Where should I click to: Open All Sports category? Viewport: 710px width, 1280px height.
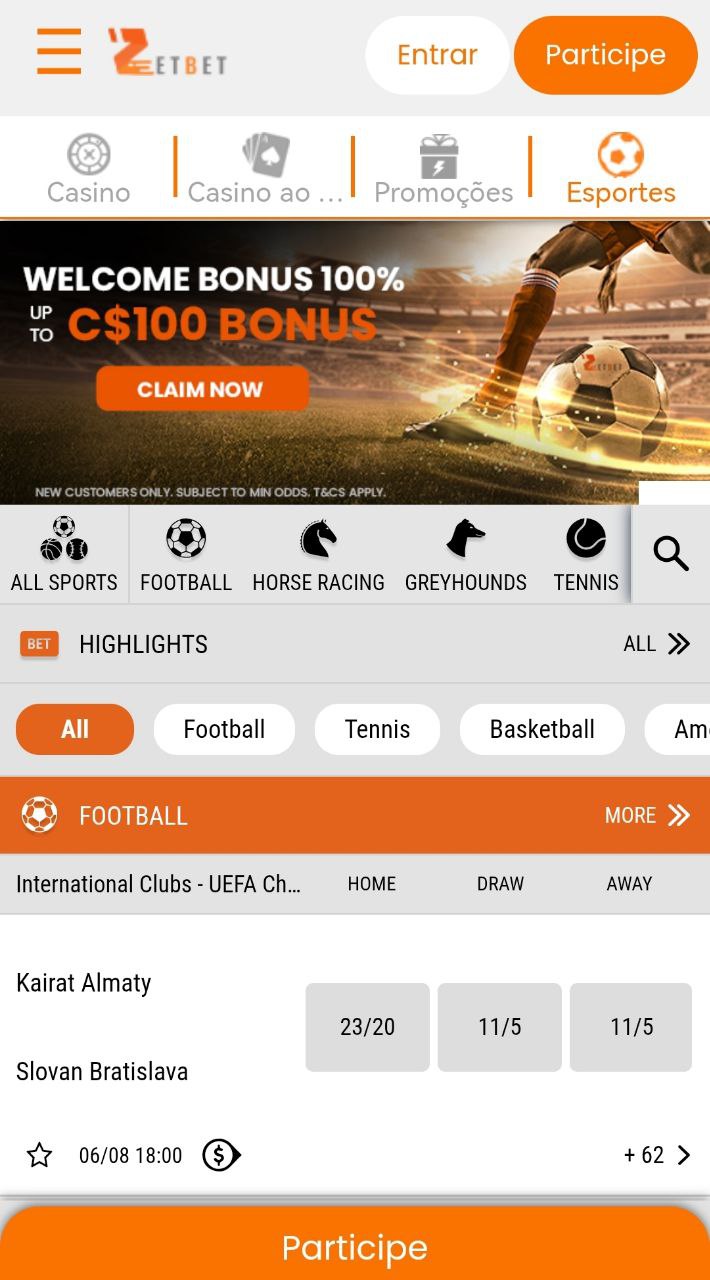click(64, 555)
